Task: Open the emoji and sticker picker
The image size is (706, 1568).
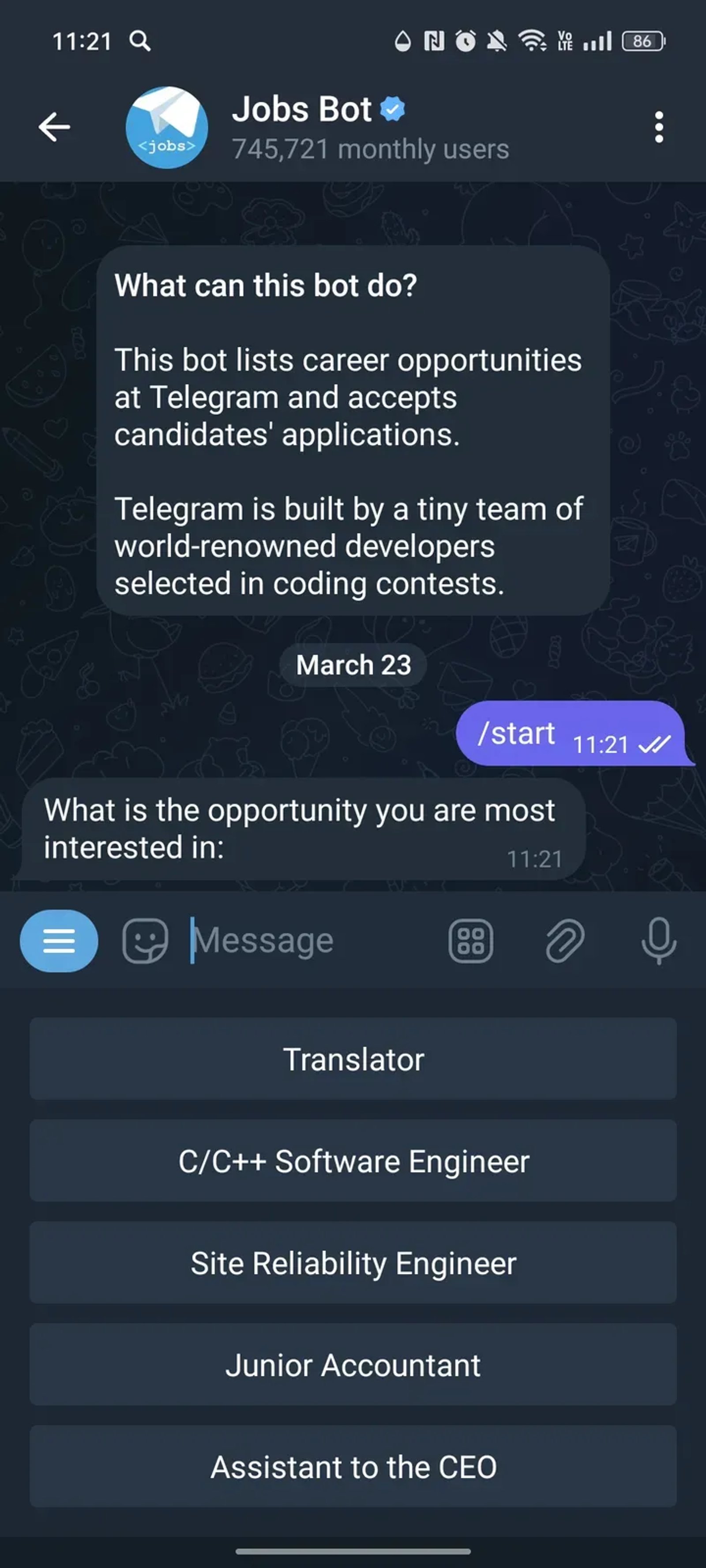Action: click(144, 939)
